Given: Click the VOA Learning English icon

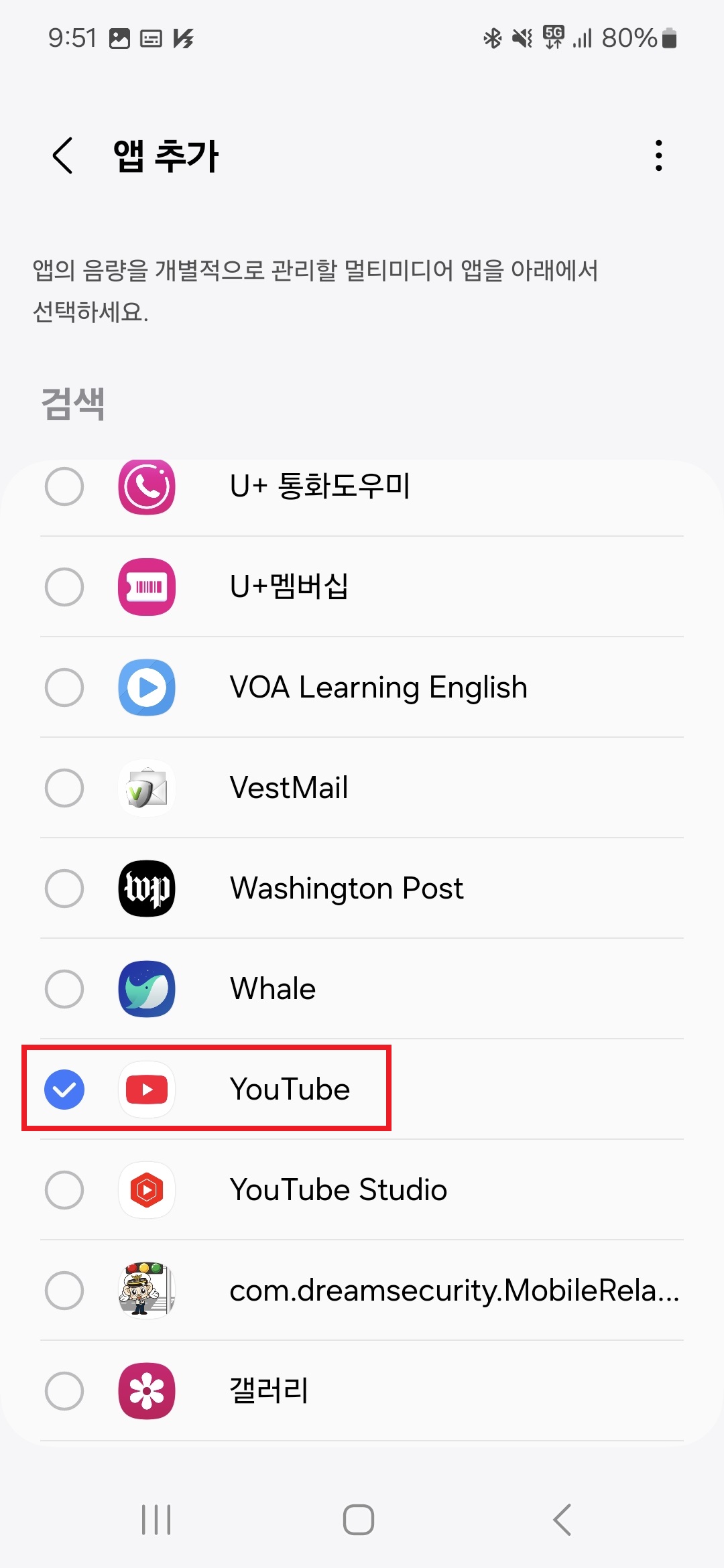Looking at the screenshot, I should point(146,687).
